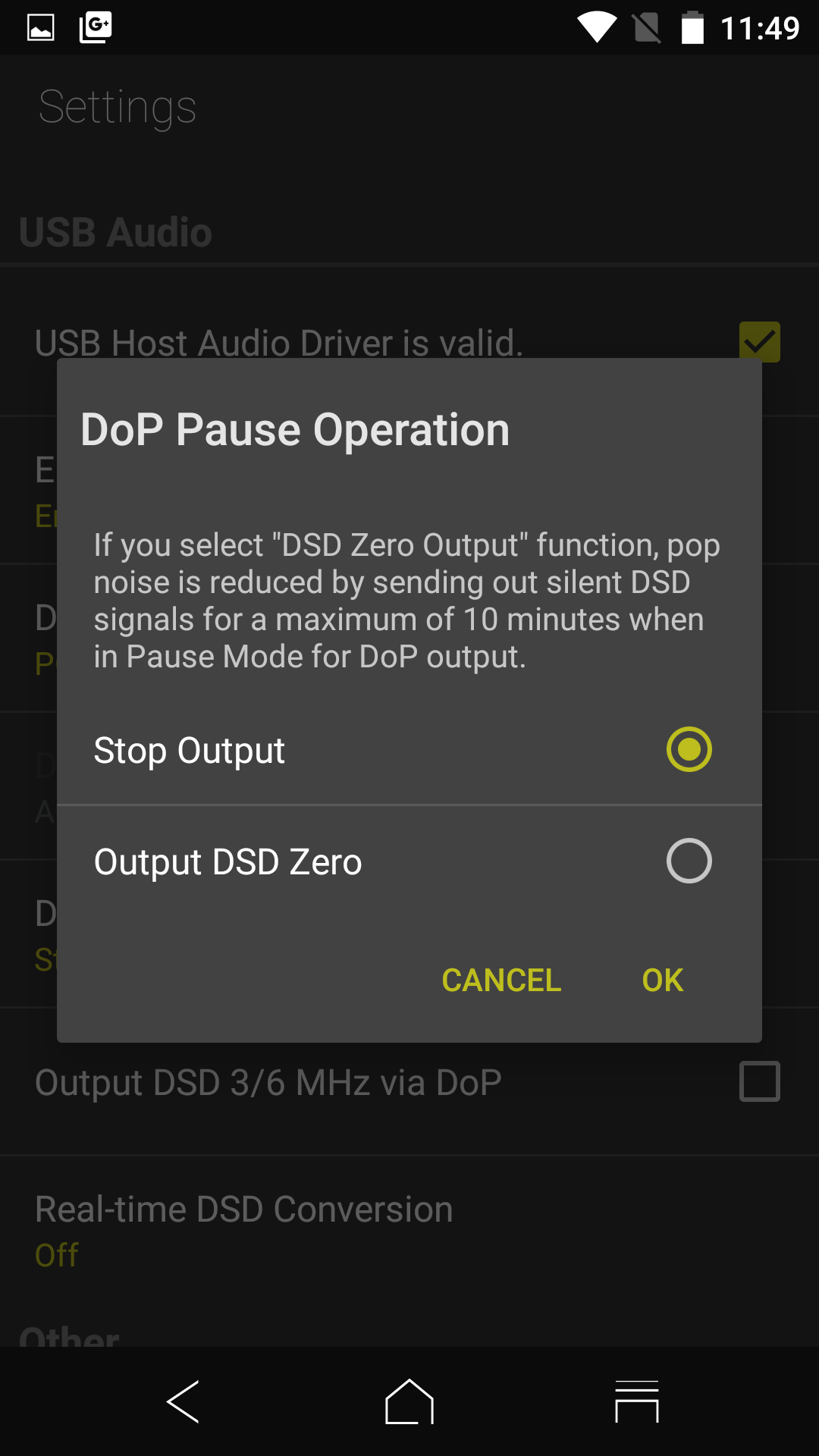Cancel the DoP Pause Operation dialog

point(501,981)
